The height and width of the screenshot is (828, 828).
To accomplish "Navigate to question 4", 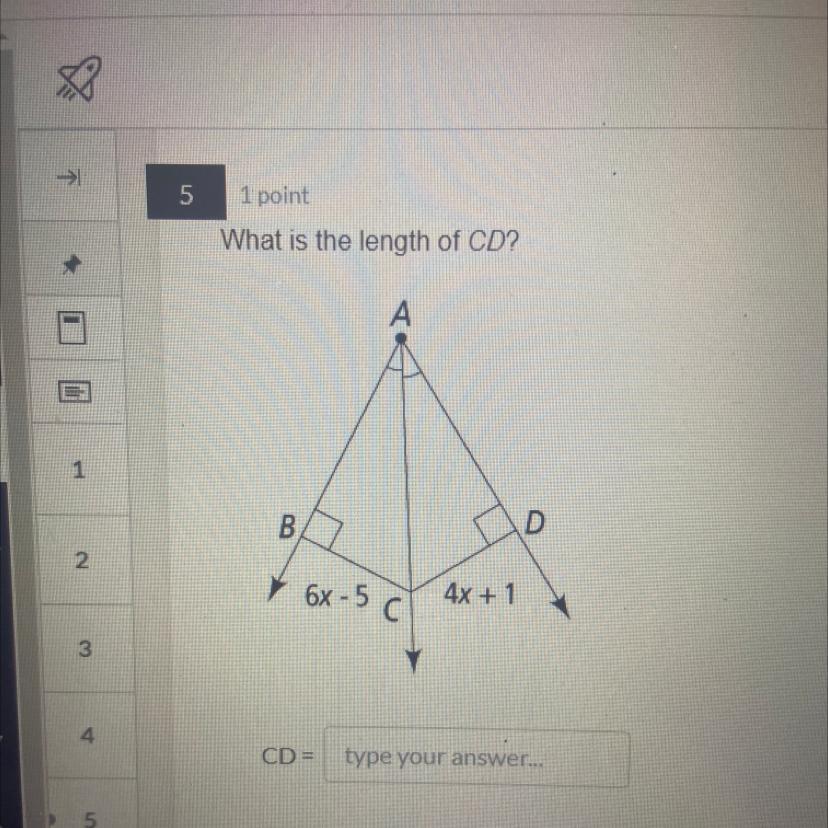I will pyautogui.click(x=88, y=736).
